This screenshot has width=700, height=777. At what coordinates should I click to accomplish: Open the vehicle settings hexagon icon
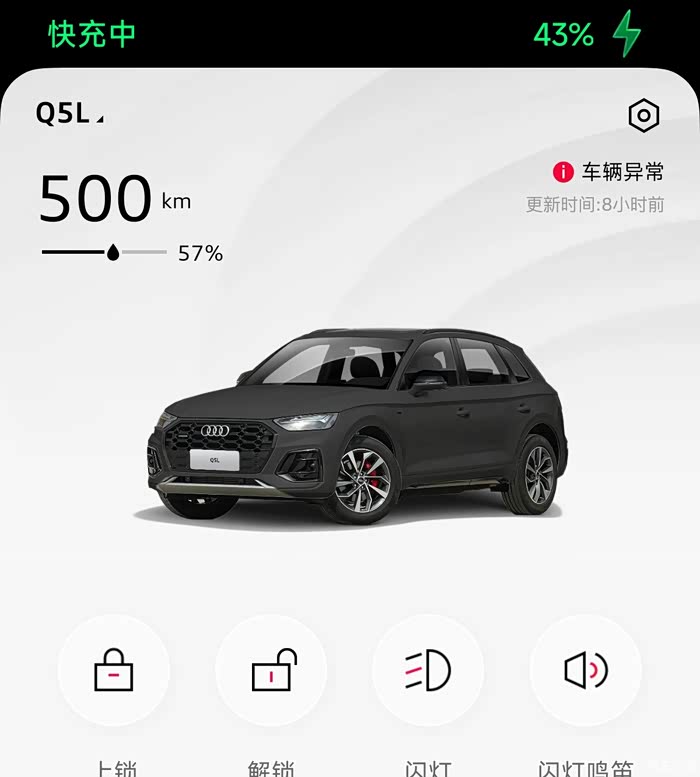644,115
